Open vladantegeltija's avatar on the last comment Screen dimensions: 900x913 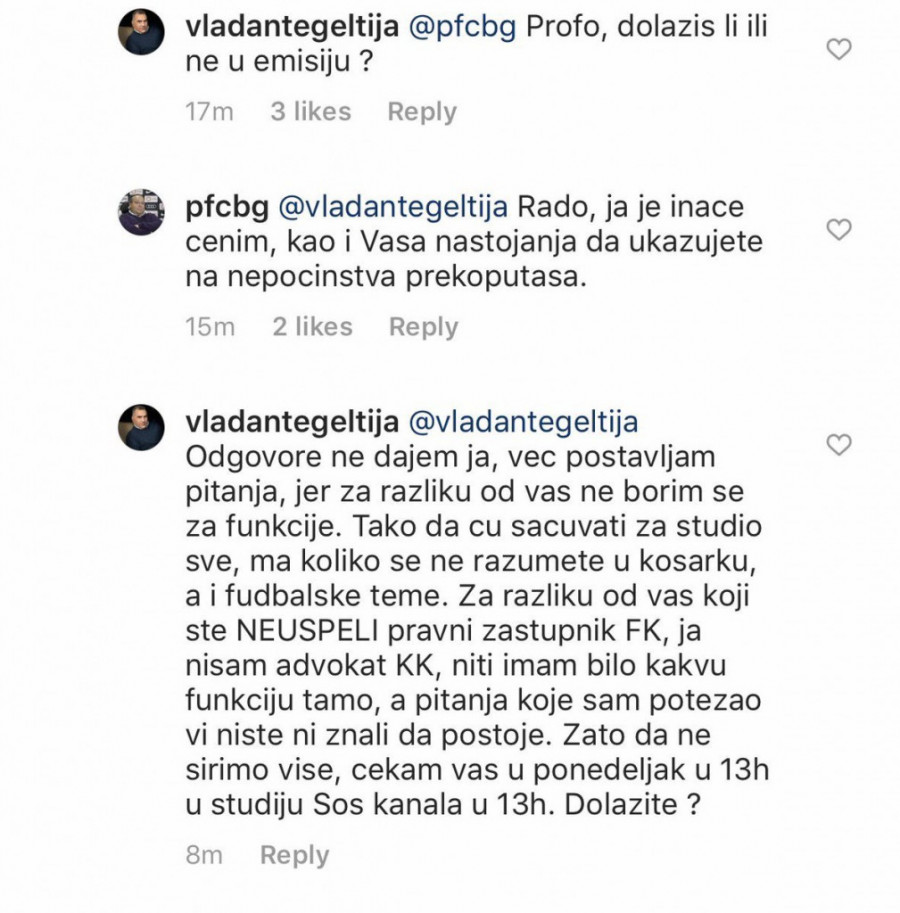pos(141,427)
